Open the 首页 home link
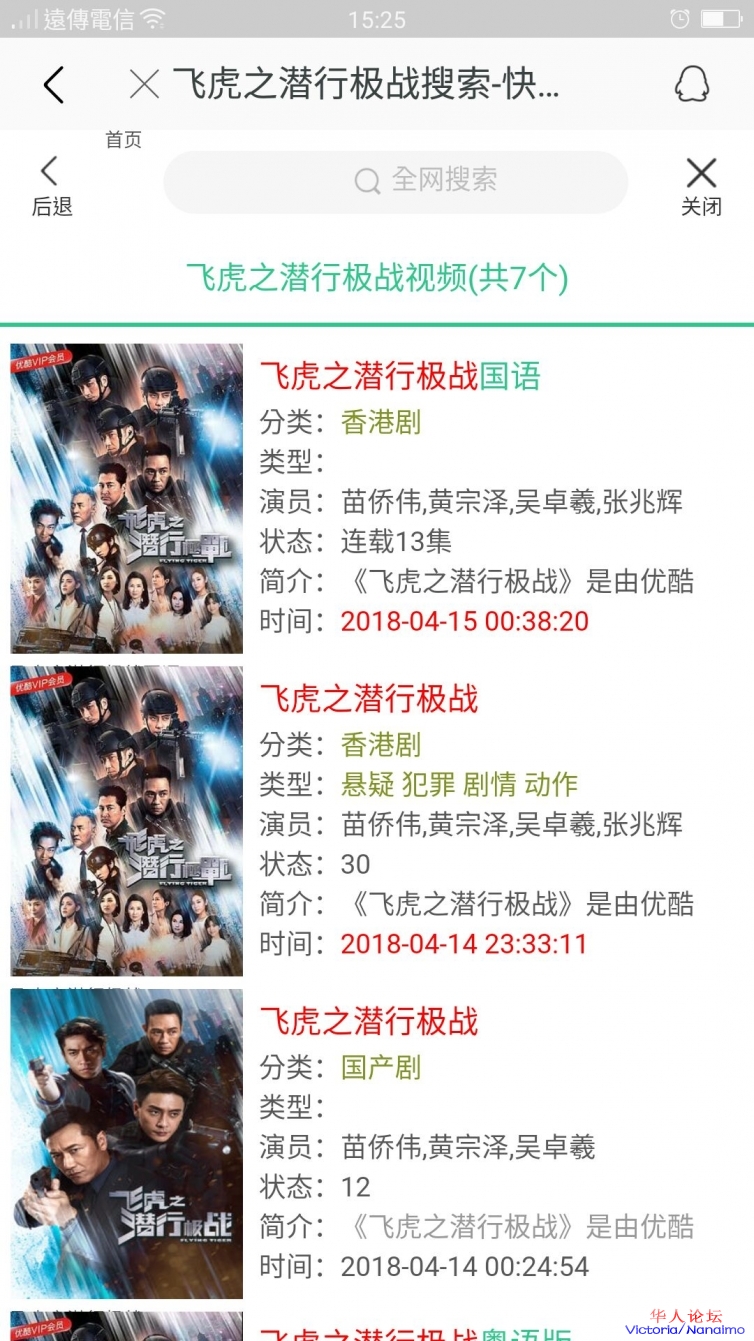 pos(123,140)
